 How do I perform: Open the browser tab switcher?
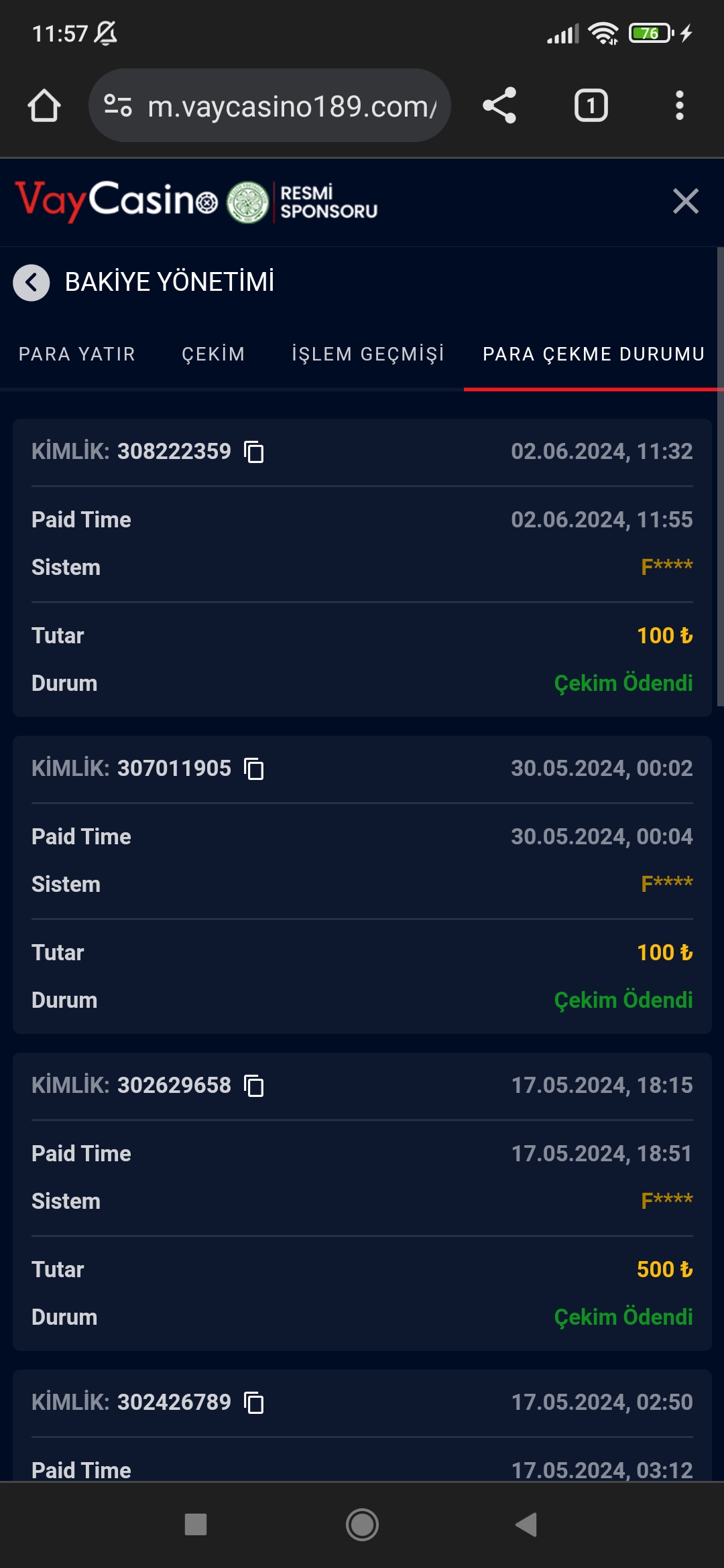pos(591,106)
